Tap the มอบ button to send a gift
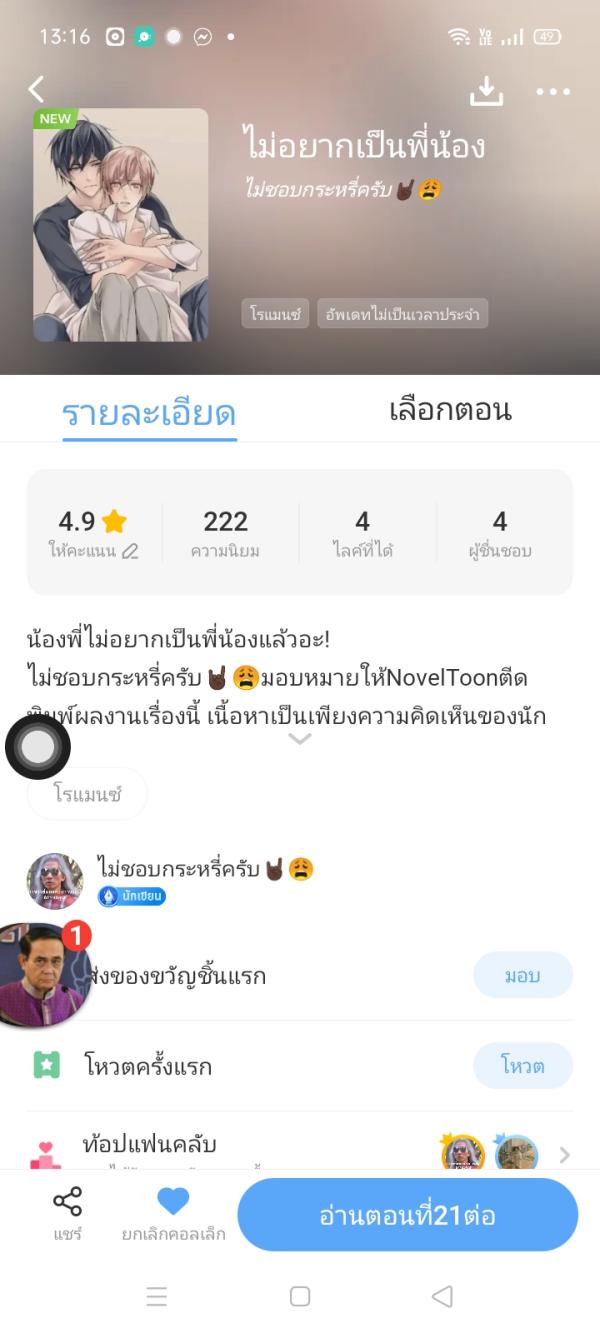The height and width of the screenshot is (1333, 600). tap(522, 976)
